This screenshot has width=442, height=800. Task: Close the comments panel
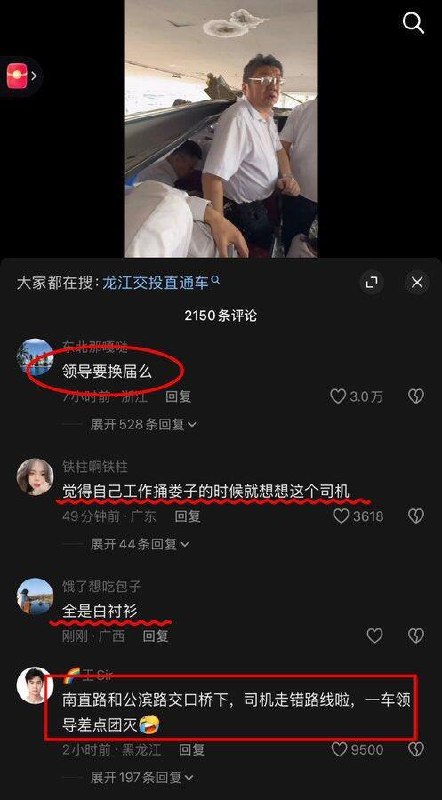pos(417,282)
